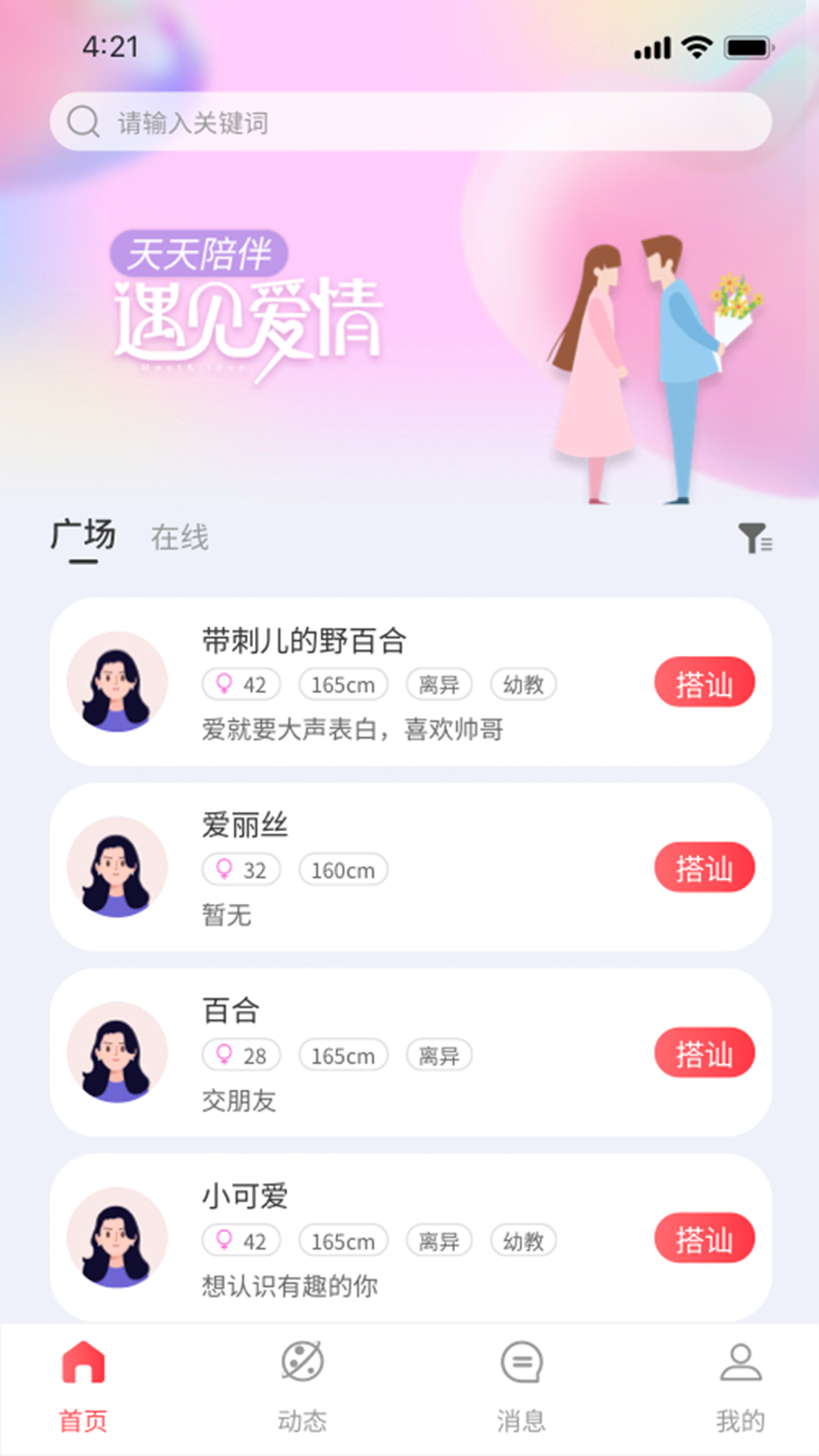Click the 搭讪 button on 小可爱 card
The image size is (819, 1456).
pyautogui.click(x=704, y=1238)
